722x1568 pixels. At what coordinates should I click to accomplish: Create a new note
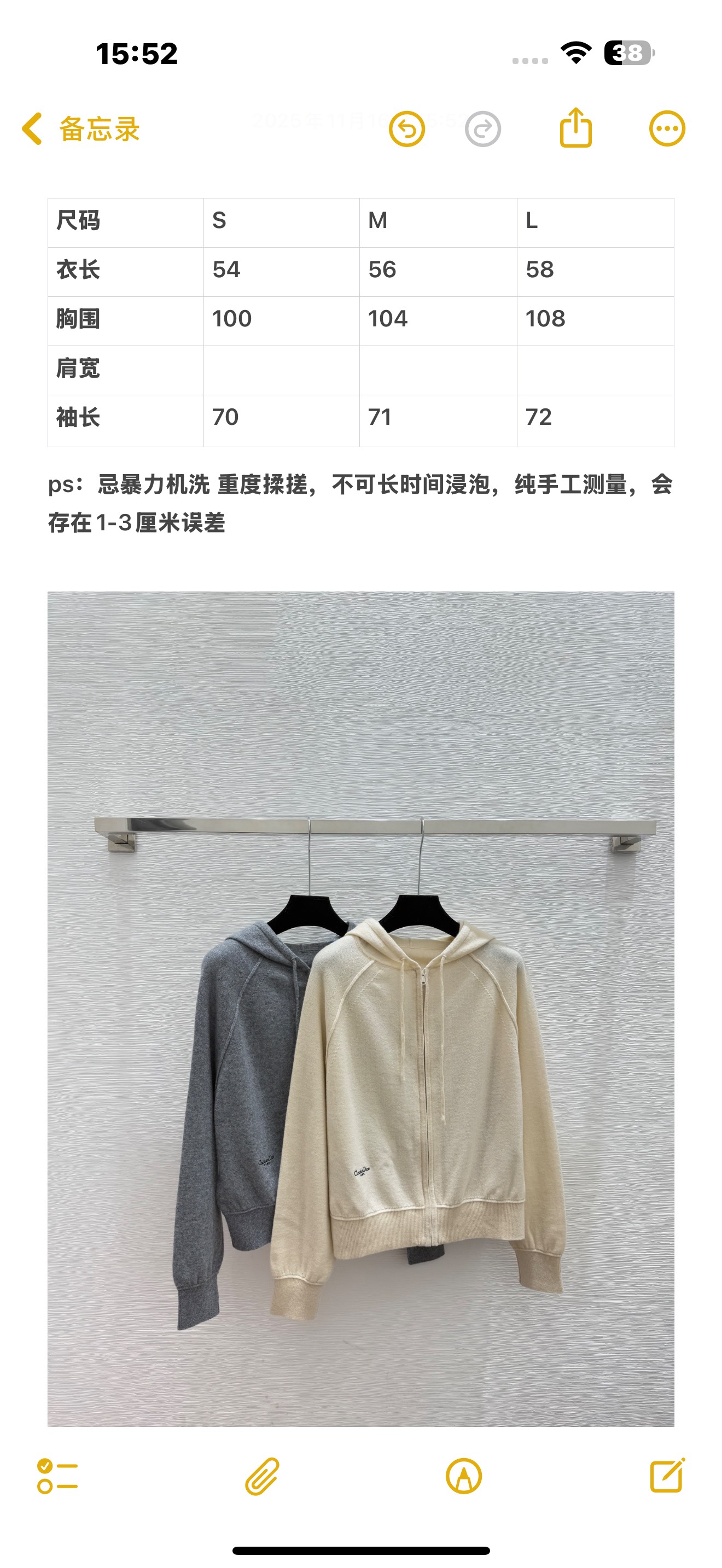(x=667, y=1475)
